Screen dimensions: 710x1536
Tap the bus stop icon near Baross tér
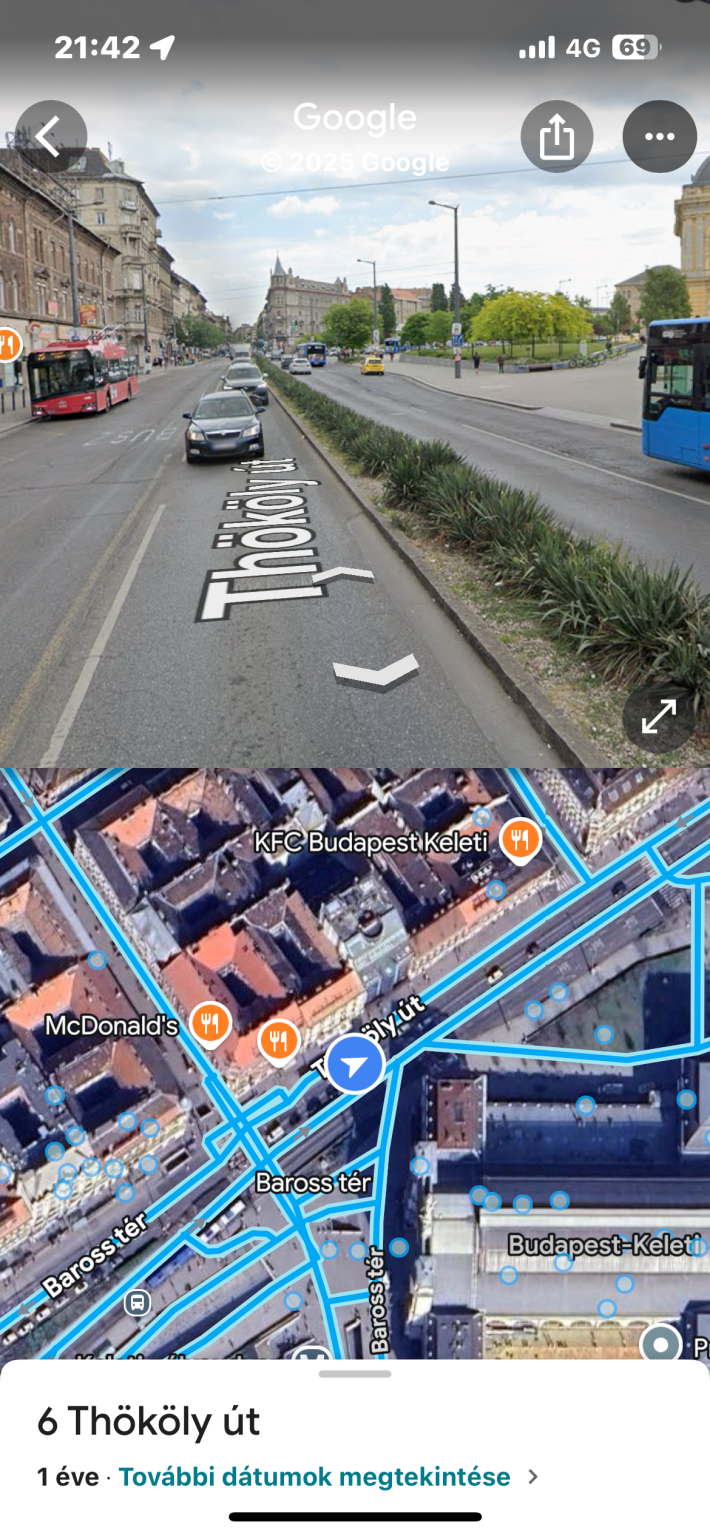(137, 1303)
